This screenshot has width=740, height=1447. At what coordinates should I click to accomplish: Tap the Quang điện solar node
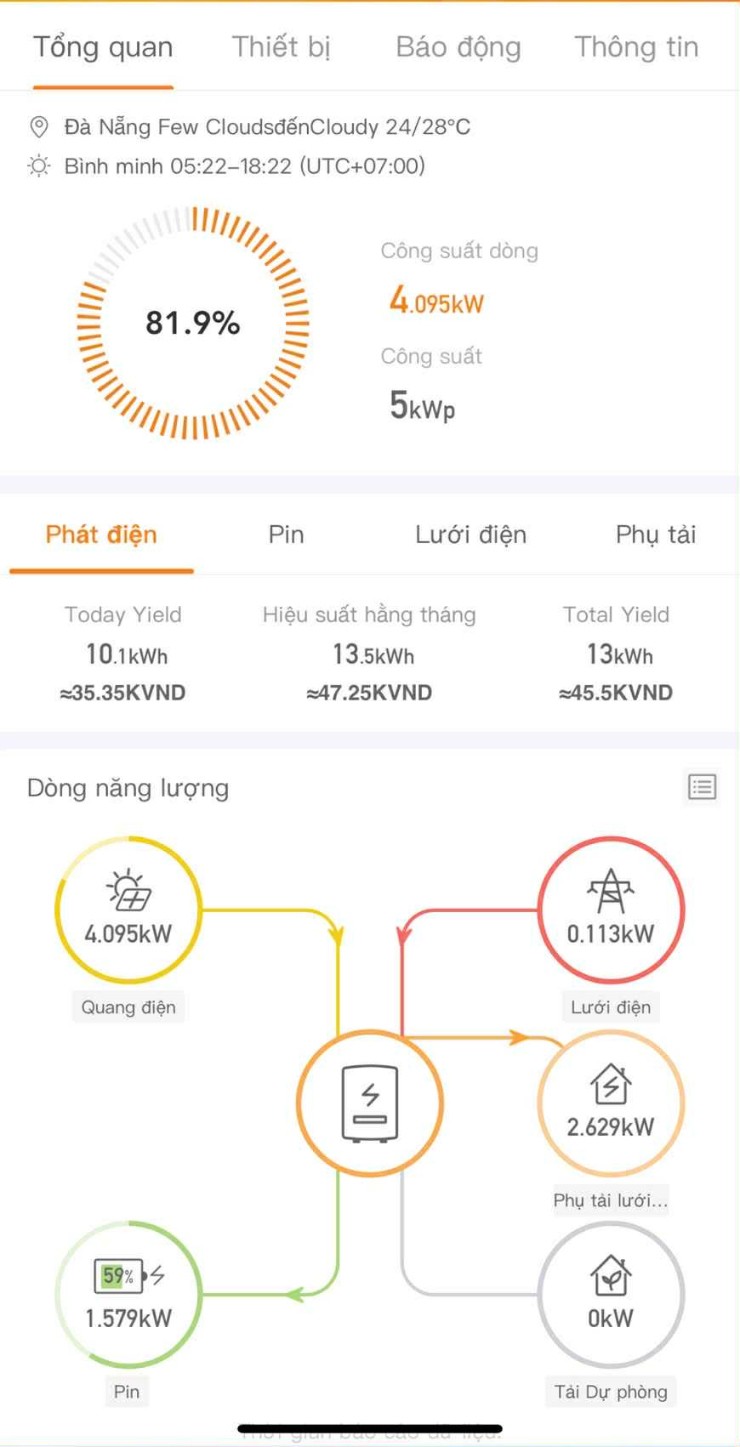[x=128, y=910]
